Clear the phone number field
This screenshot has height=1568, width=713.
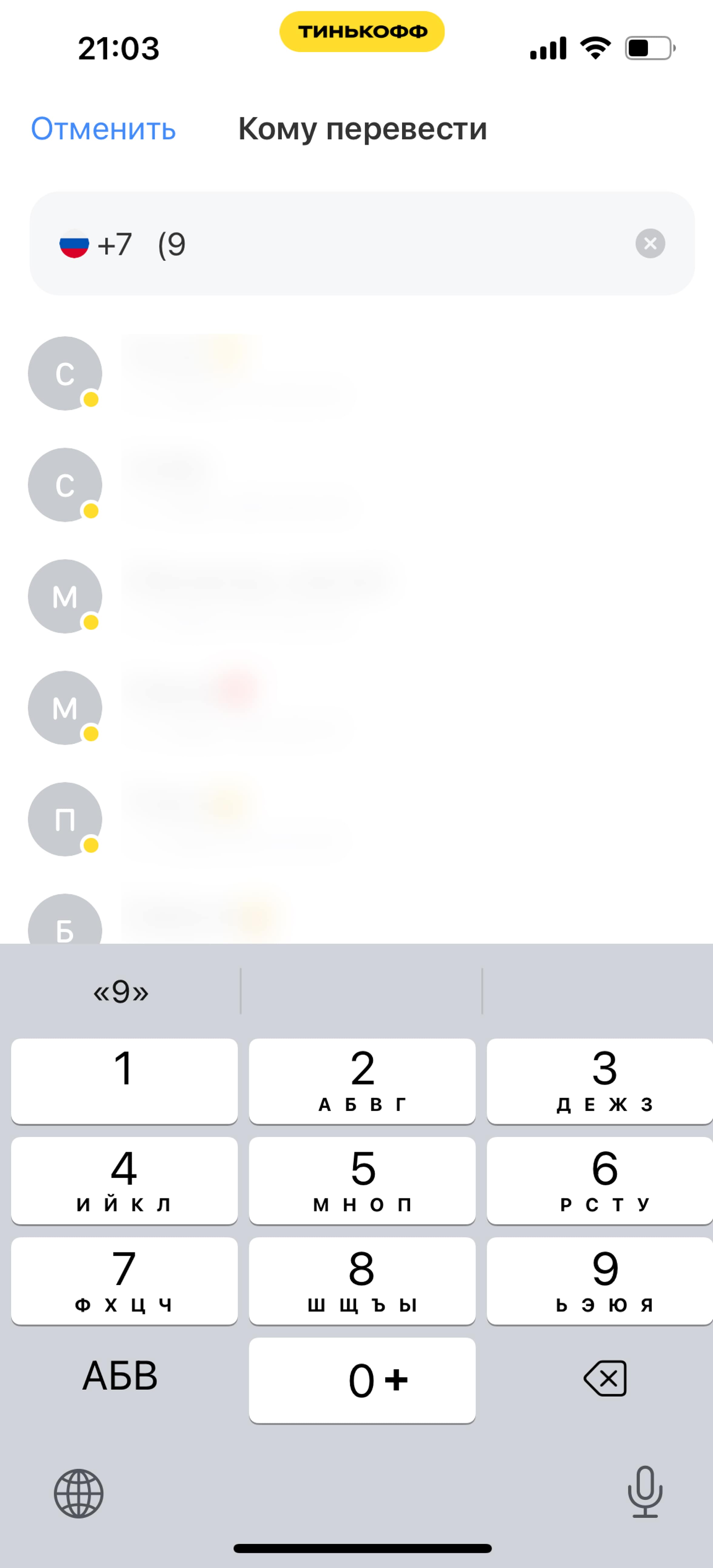coord(650,243)
